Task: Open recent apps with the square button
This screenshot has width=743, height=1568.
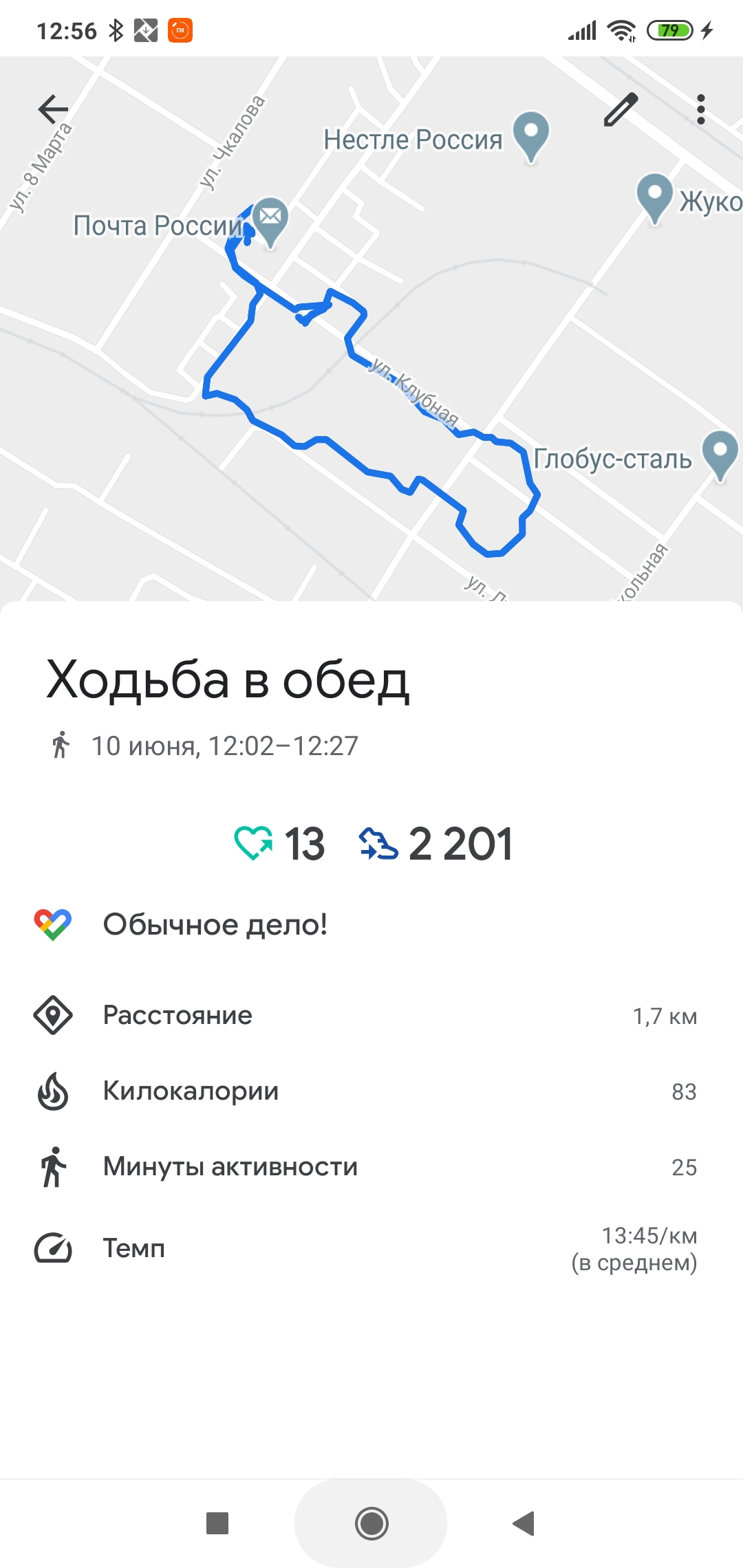Action: [x=217, y=1523]
